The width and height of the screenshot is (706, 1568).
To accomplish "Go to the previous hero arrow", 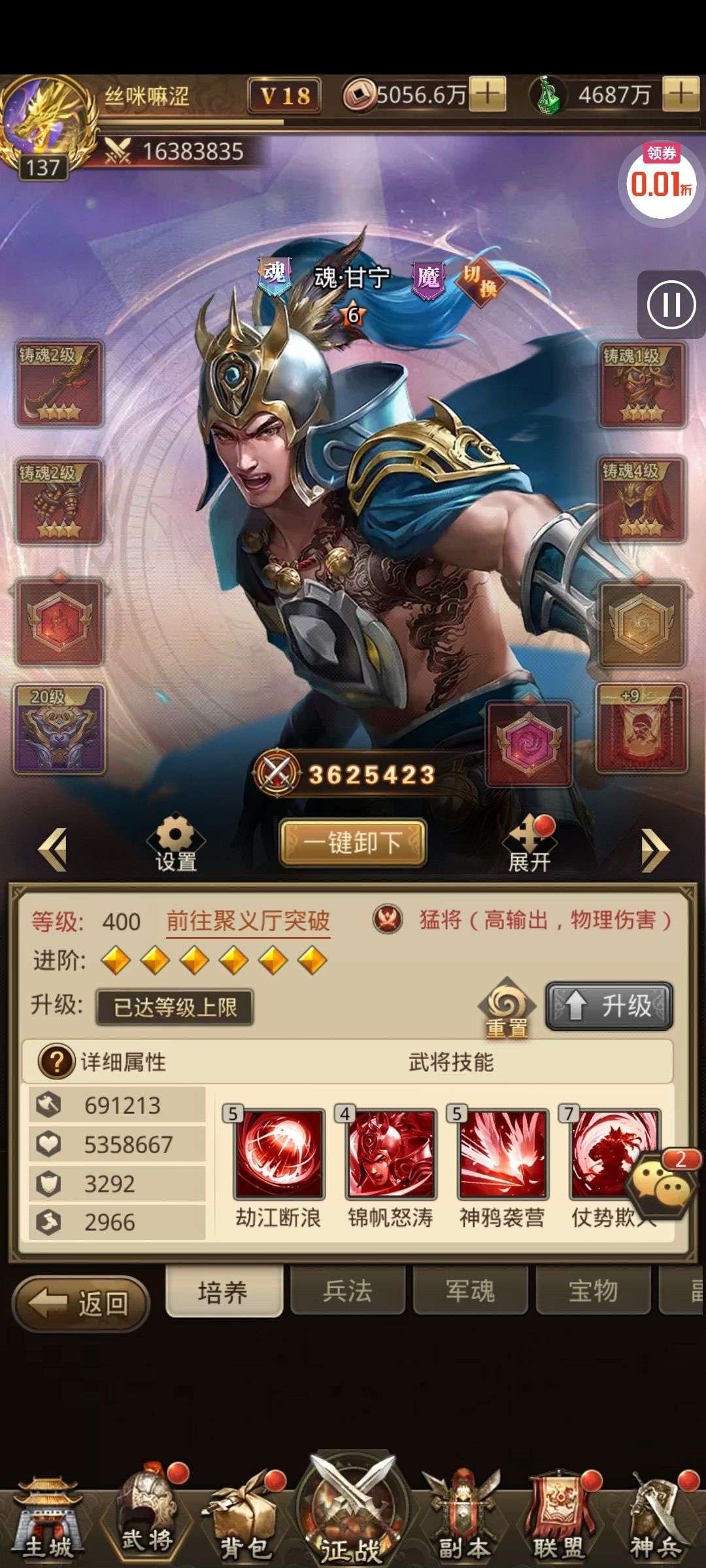I will click(53, 849).
